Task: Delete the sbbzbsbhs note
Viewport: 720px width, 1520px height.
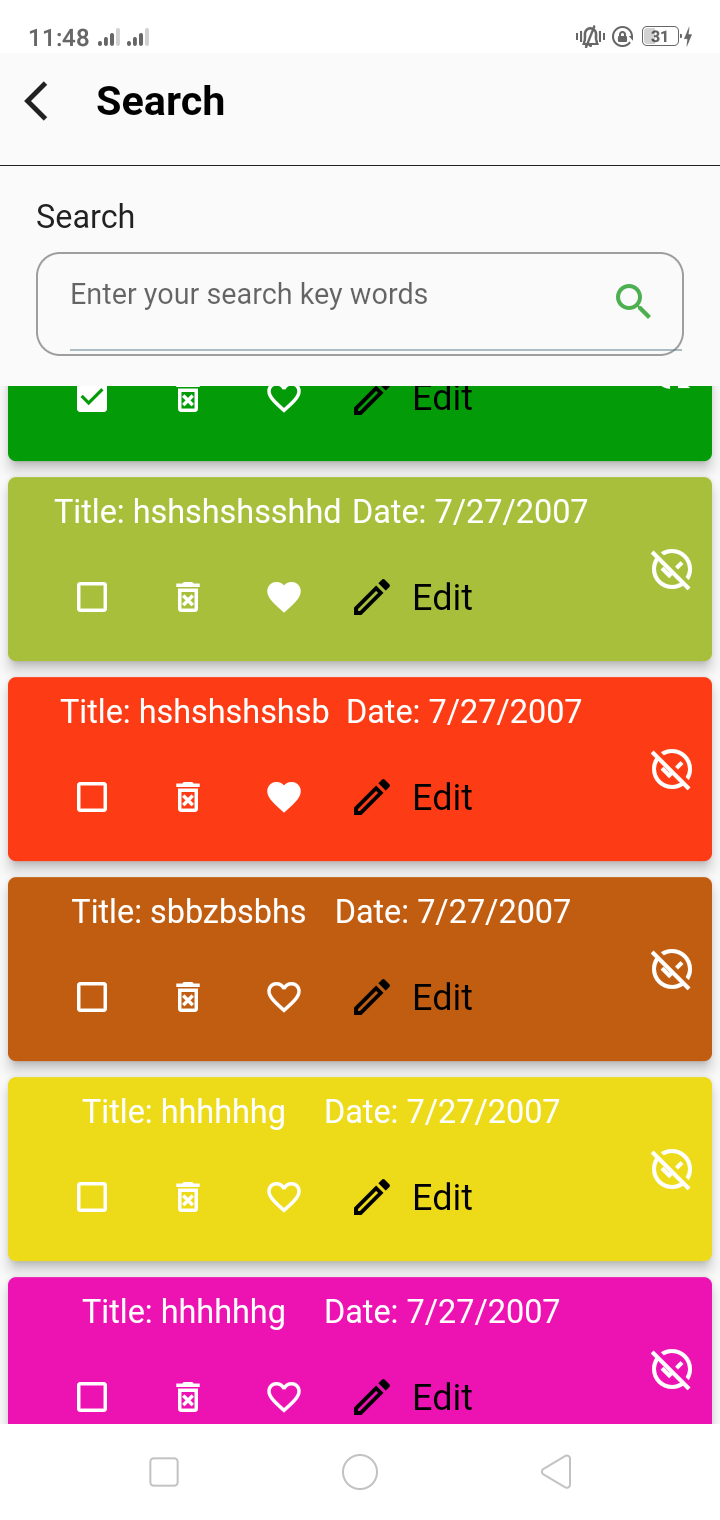Action: pos(187,997)
